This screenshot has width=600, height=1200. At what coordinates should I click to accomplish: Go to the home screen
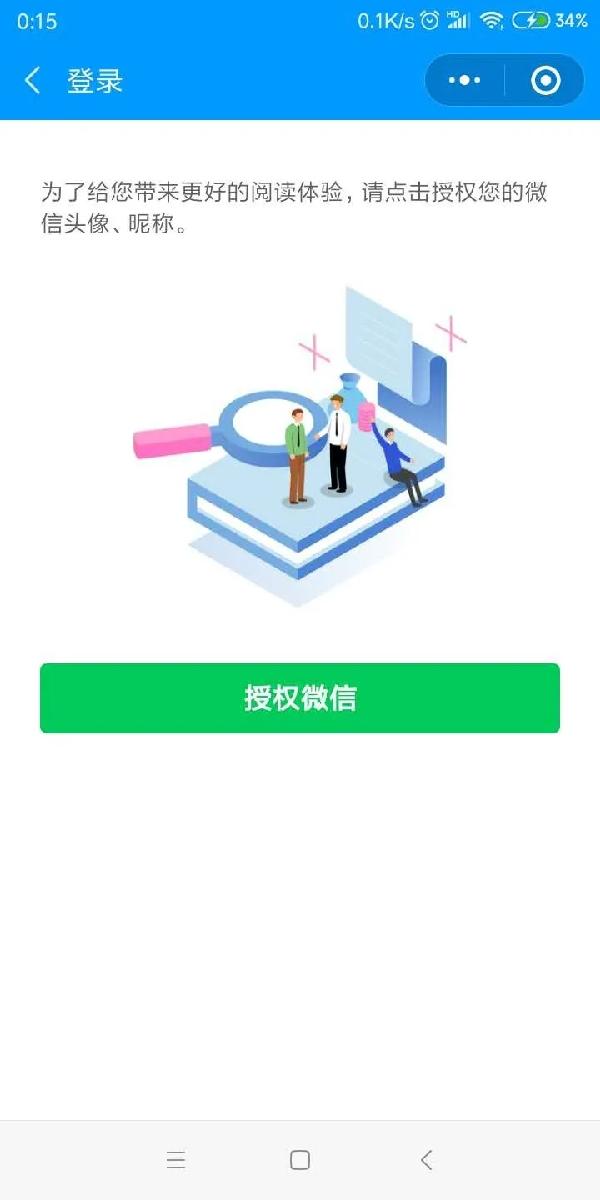click(x=300, y=1160)
